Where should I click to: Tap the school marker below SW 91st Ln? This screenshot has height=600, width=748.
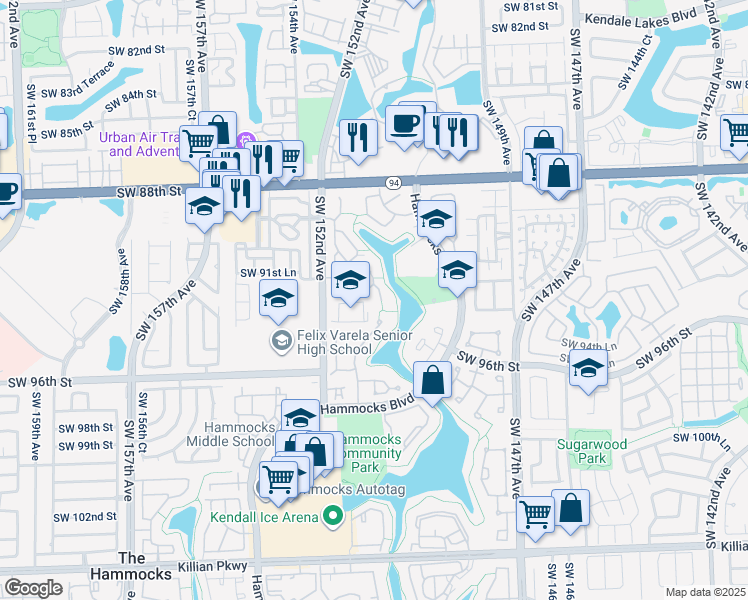coord(279,301)
